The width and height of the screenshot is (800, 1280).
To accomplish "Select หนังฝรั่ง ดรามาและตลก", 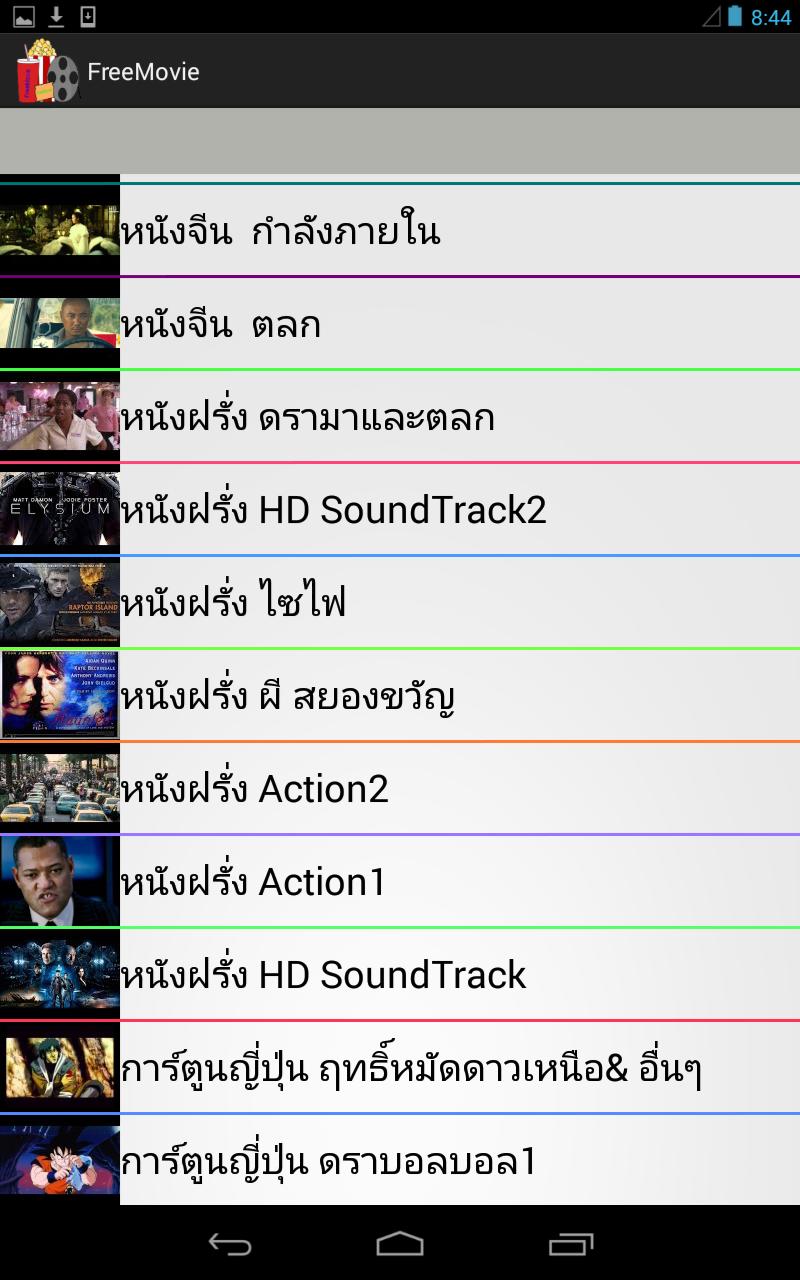I will [400, 416].
